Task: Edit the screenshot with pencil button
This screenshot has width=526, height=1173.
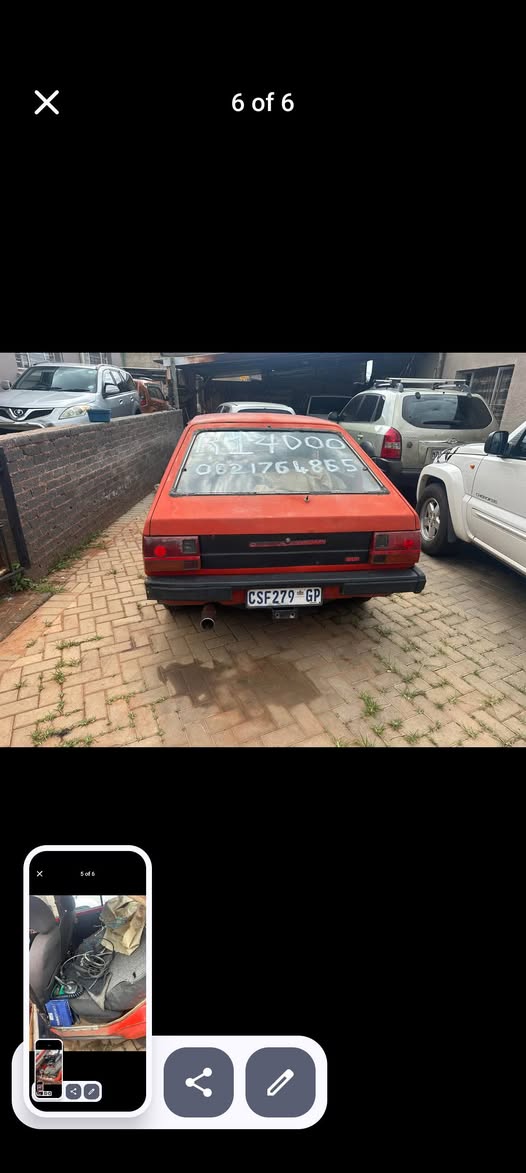Action: [281, 1082]
